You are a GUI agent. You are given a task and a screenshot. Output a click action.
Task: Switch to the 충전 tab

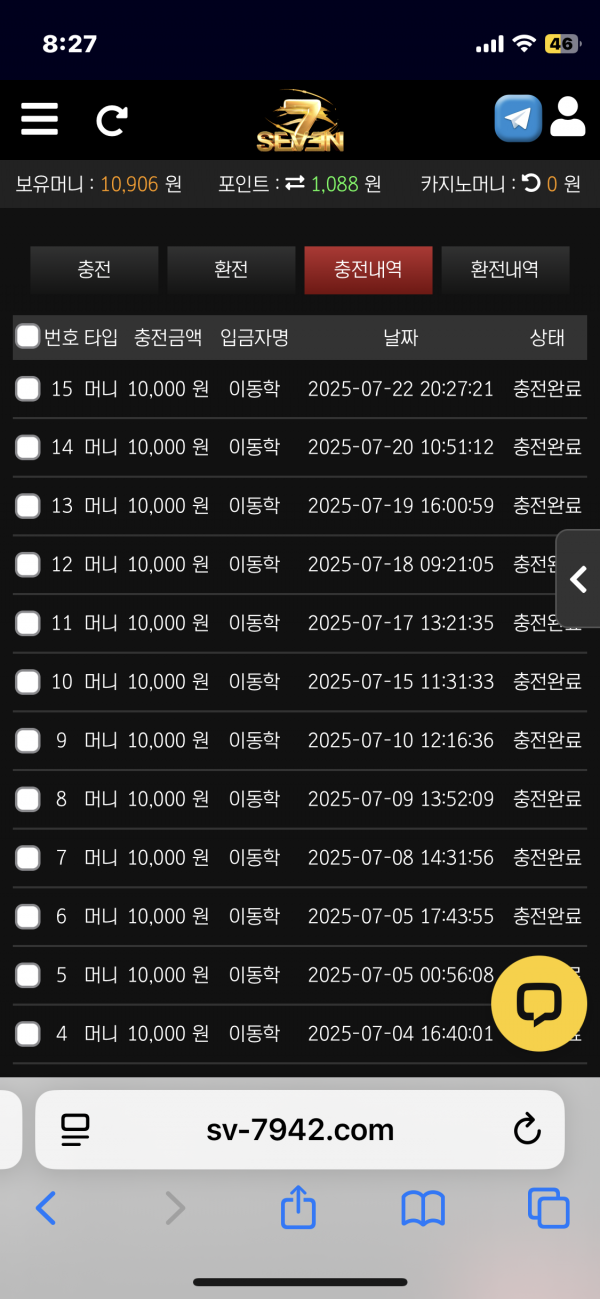pos(94,270)
